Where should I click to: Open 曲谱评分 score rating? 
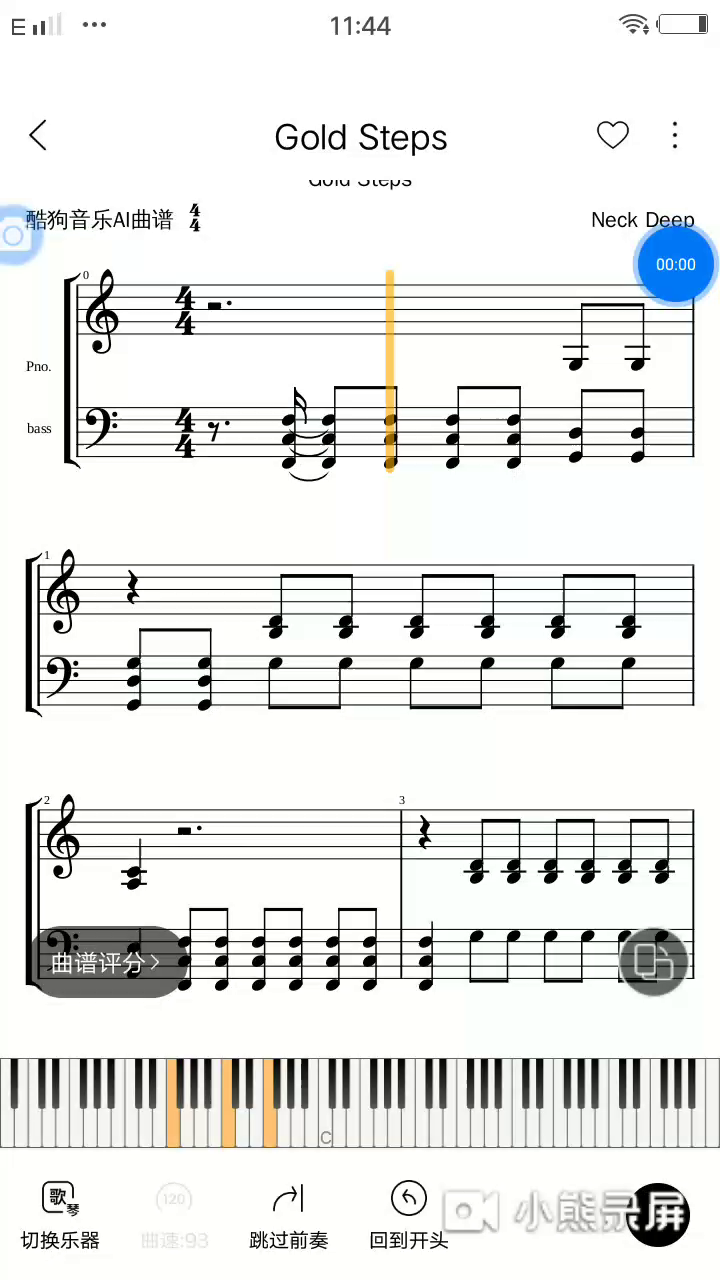(106, 963)
